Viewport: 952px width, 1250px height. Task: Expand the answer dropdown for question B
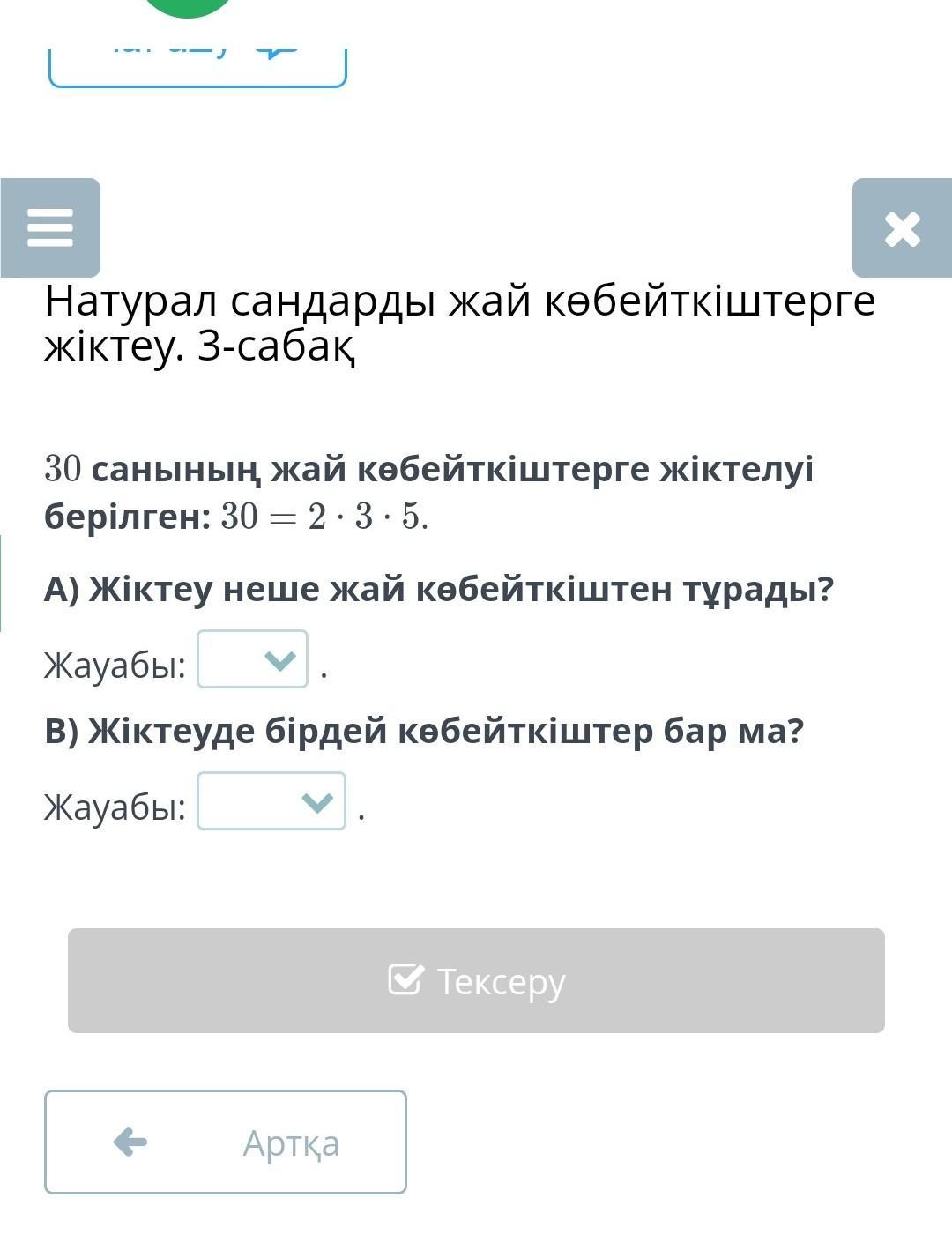271,801
